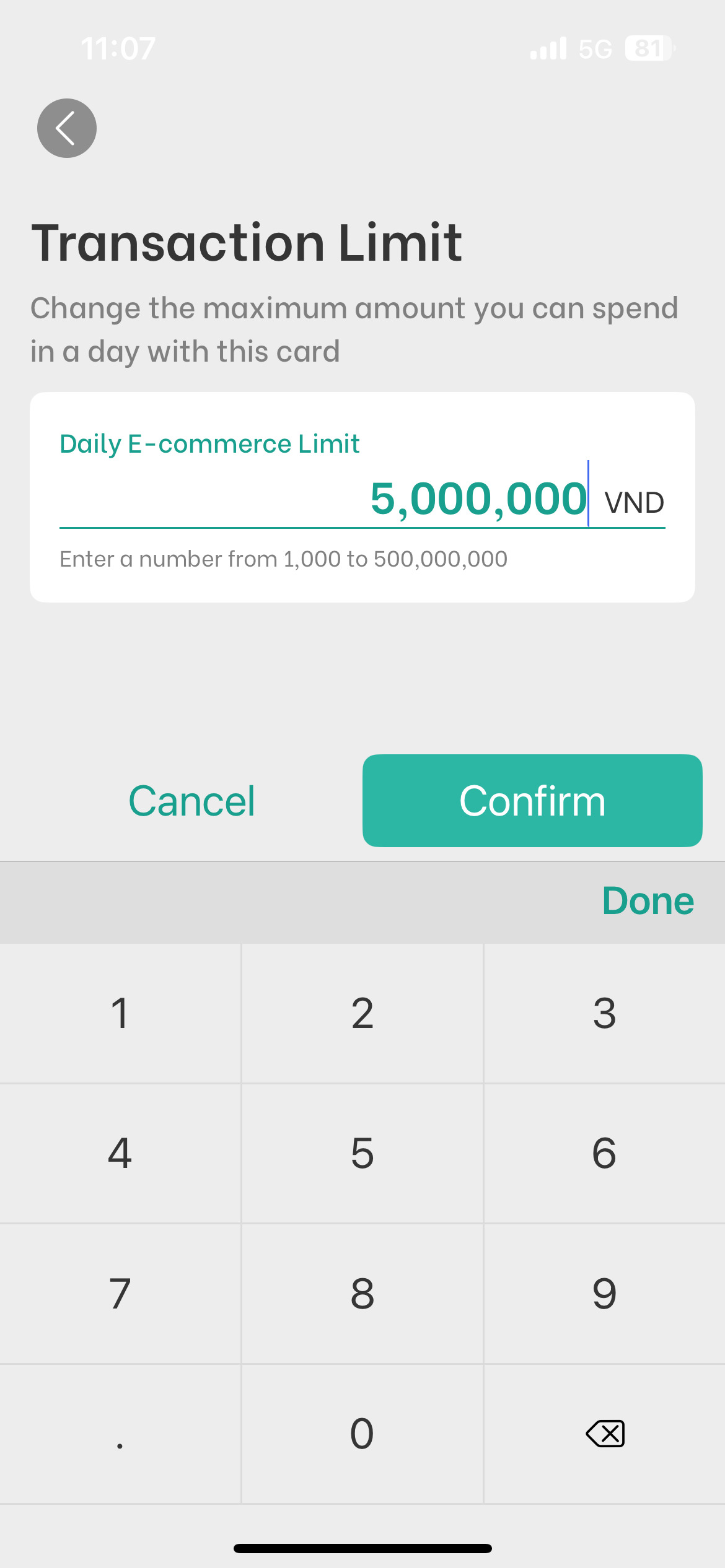Cancel the transaction limit change
725x1568 pixels.
191,801
